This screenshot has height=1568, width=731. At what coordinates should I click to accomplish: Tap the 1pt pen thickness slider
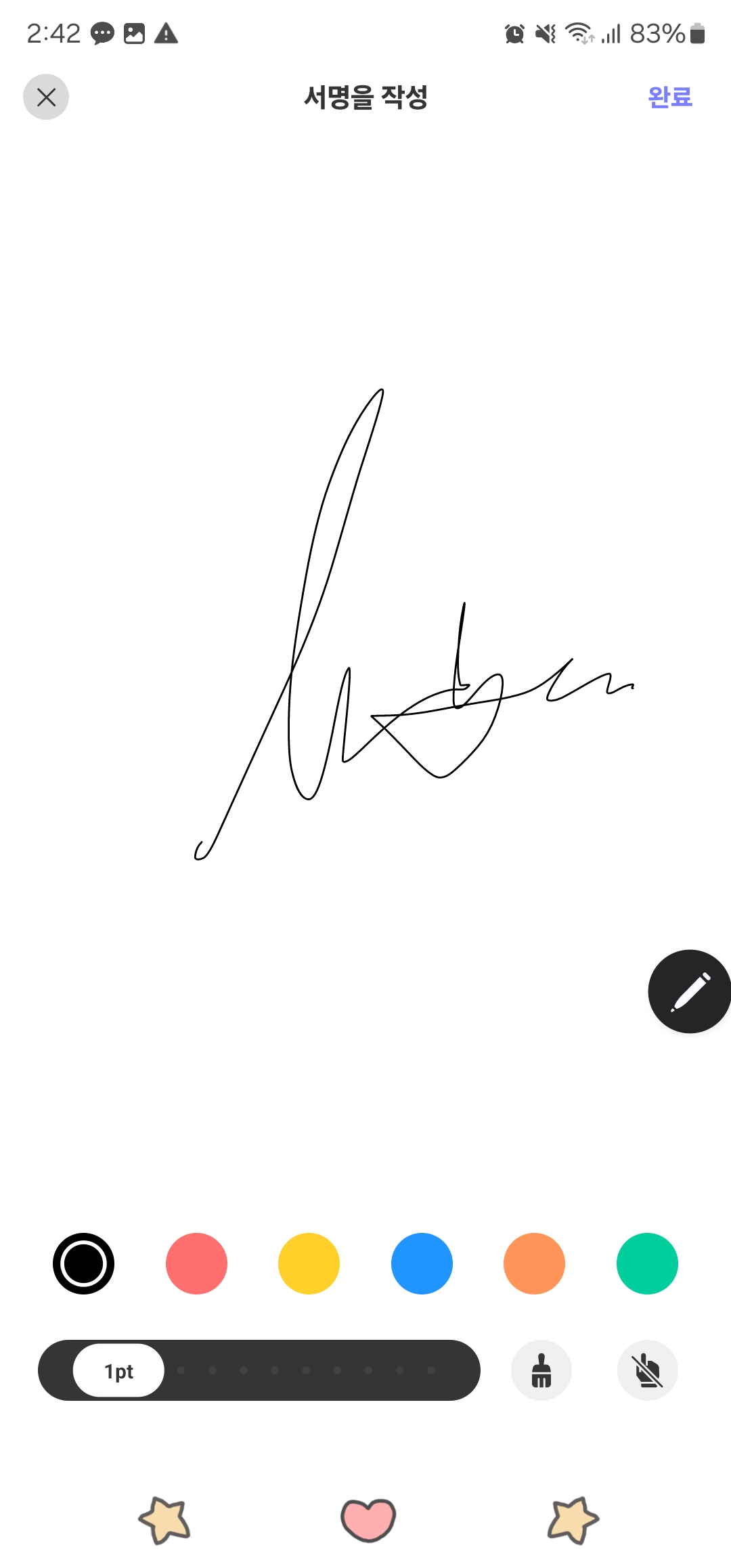[x=259, y=1370]
